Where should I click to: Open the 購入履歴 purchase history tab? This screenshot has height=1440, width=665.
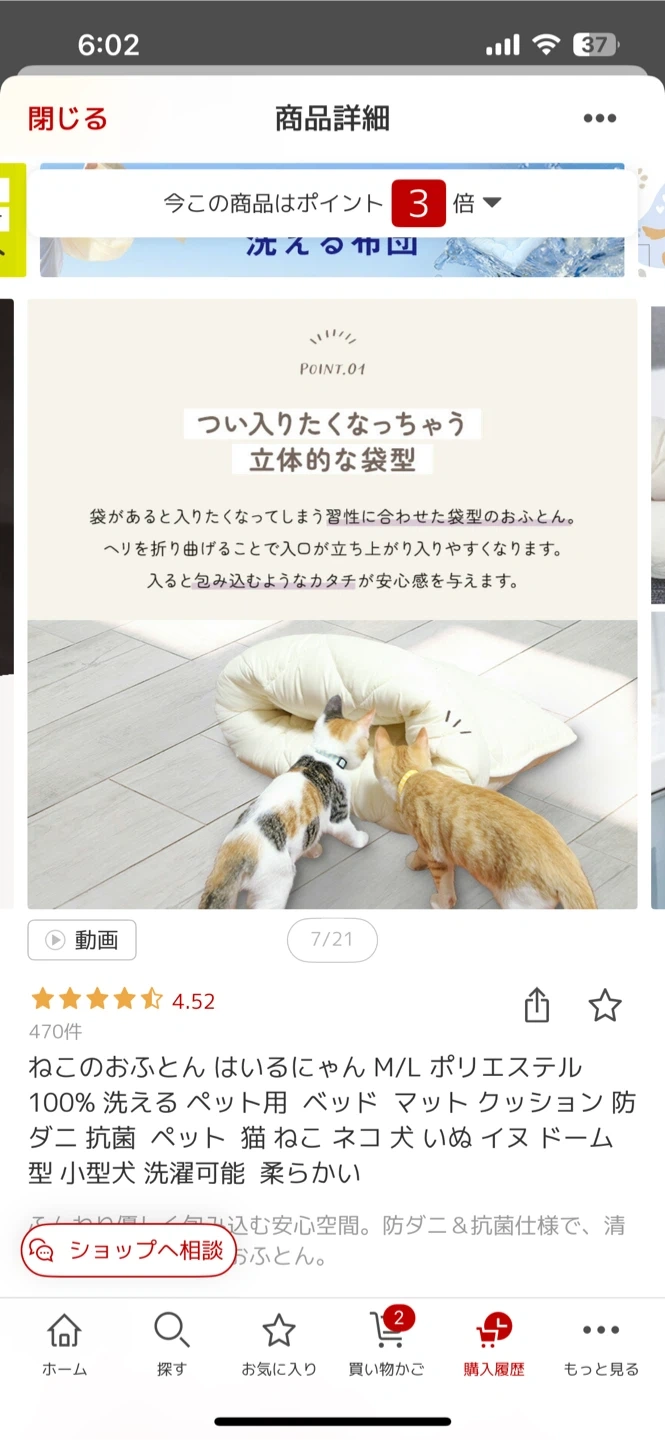[x=493, y=1345]
